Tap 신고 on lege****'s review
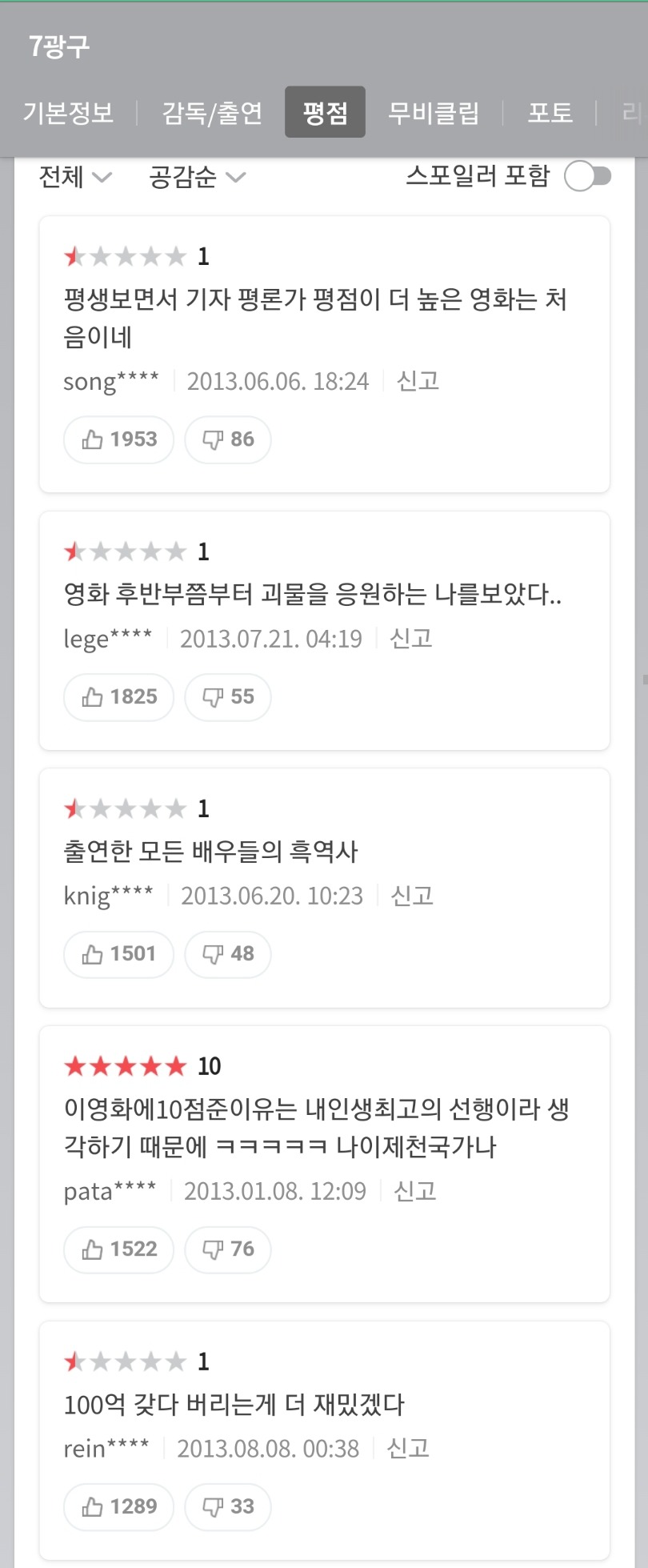 click(x=410, y=639)
